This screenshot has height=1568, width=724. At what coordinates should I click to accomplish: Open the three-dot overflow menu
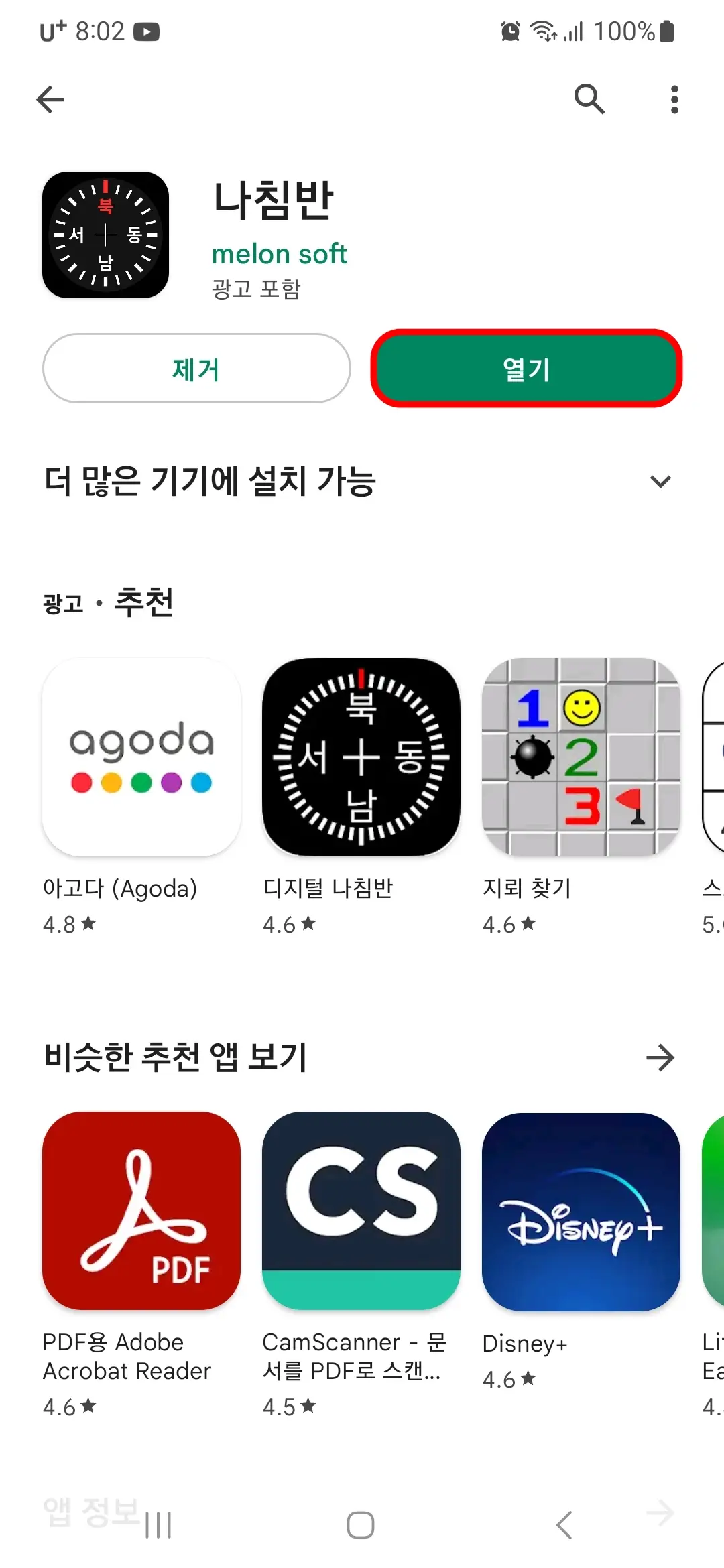[674, 99]
